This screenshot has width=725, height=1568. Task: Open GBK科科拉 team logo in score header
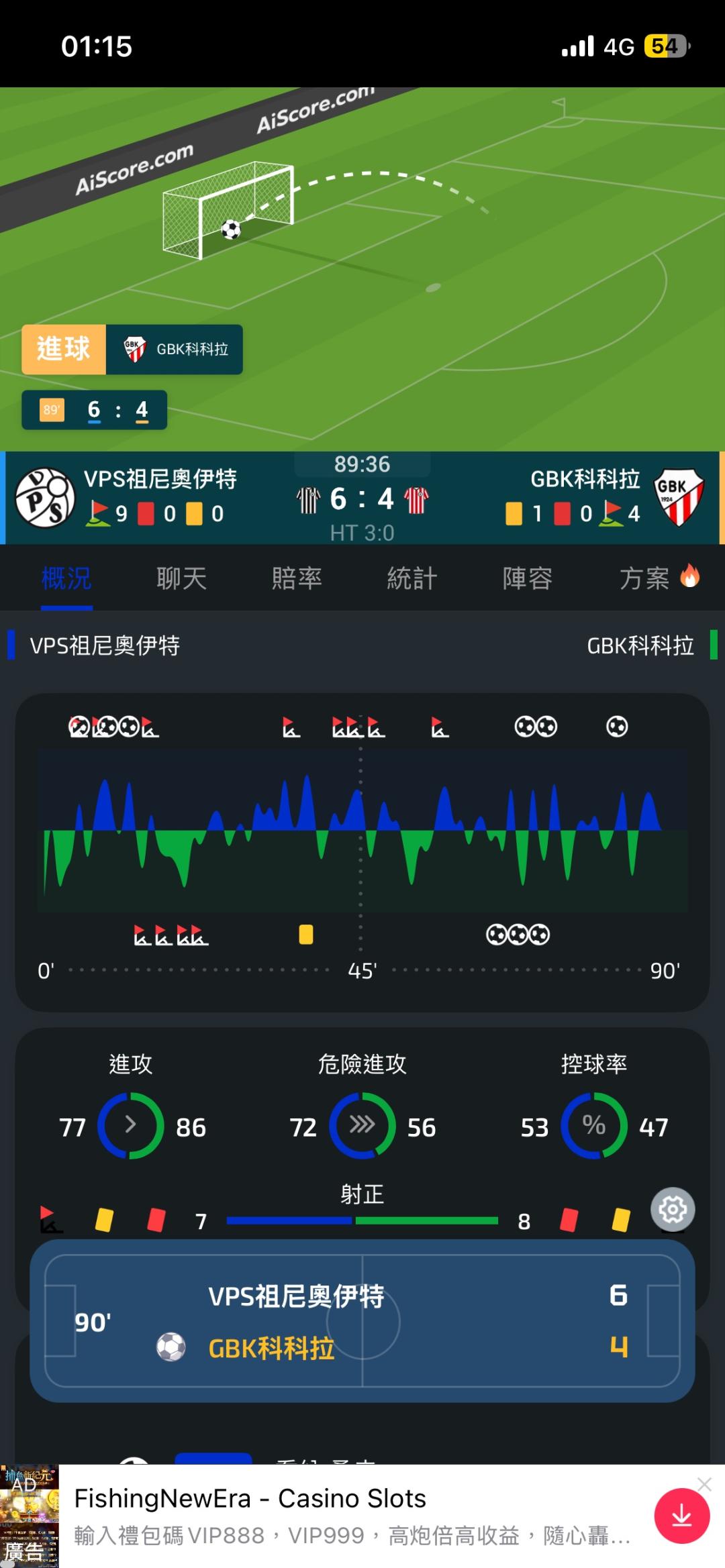point(679,498)
